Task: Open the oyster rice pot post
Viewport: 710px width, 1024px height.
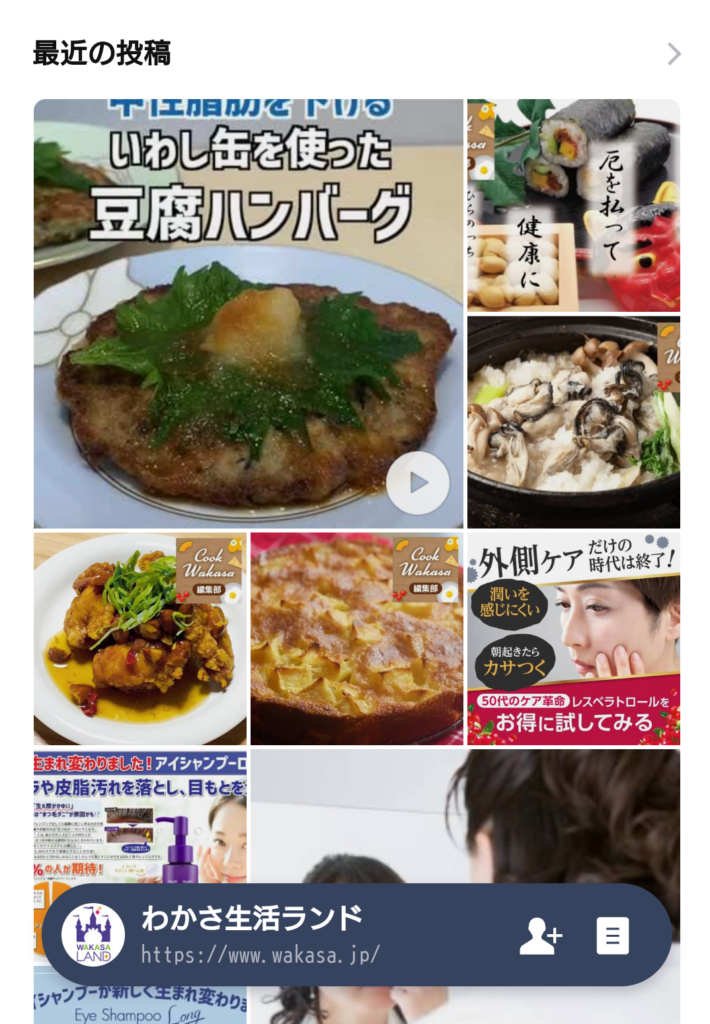Action: (573, 422)
